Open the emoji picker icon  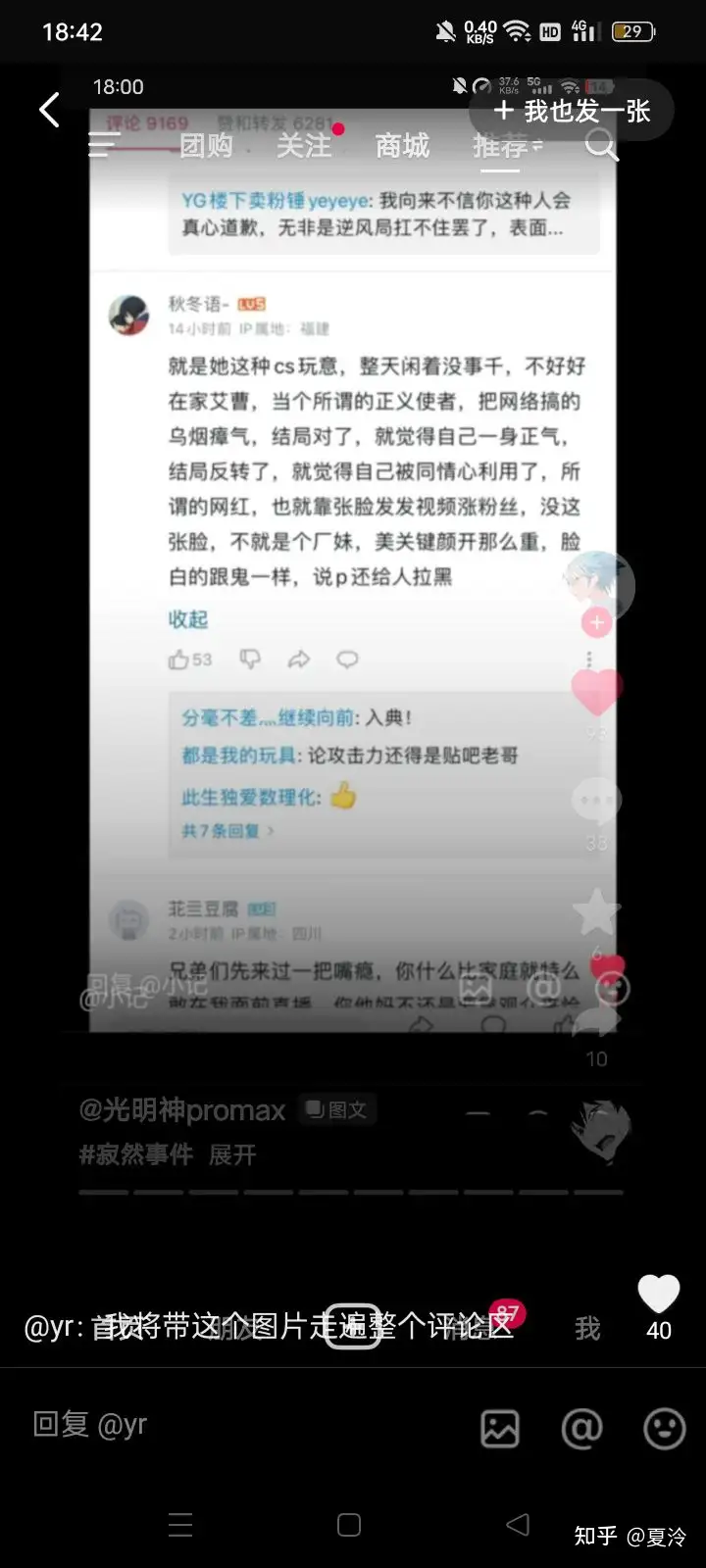664,1428
